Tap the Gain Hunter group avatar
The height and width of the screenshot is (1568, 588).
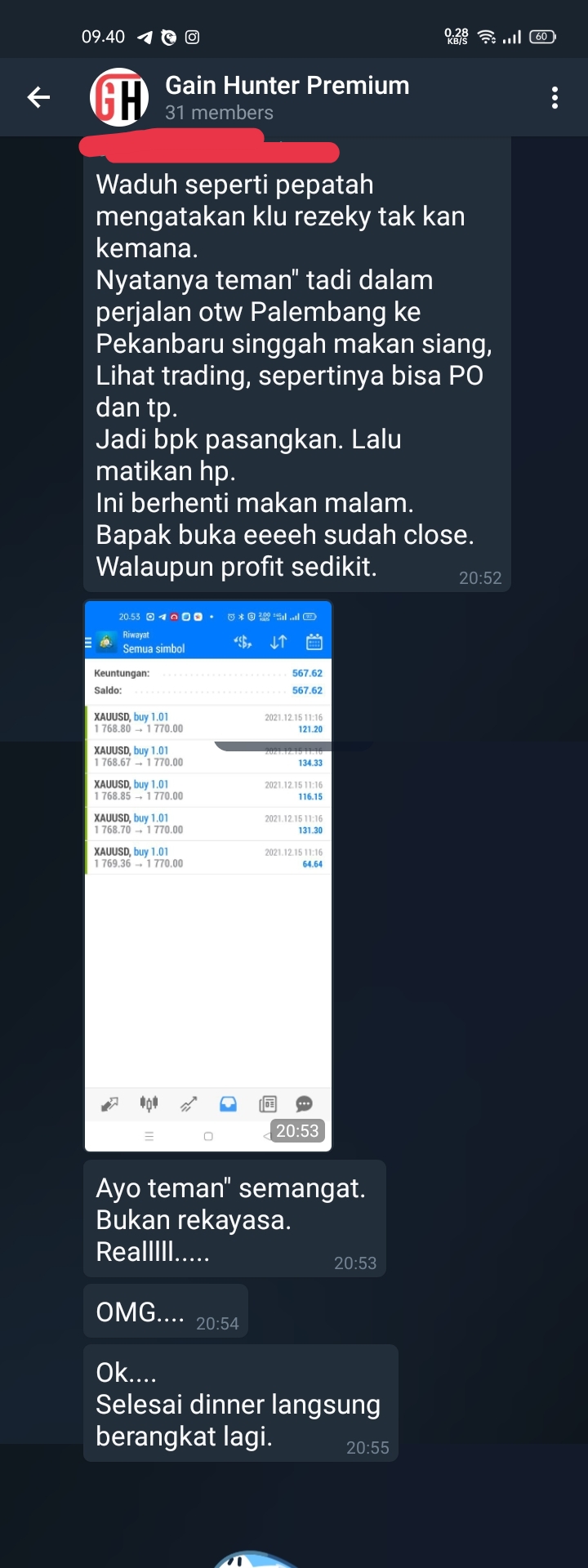[x=119, y=97]
